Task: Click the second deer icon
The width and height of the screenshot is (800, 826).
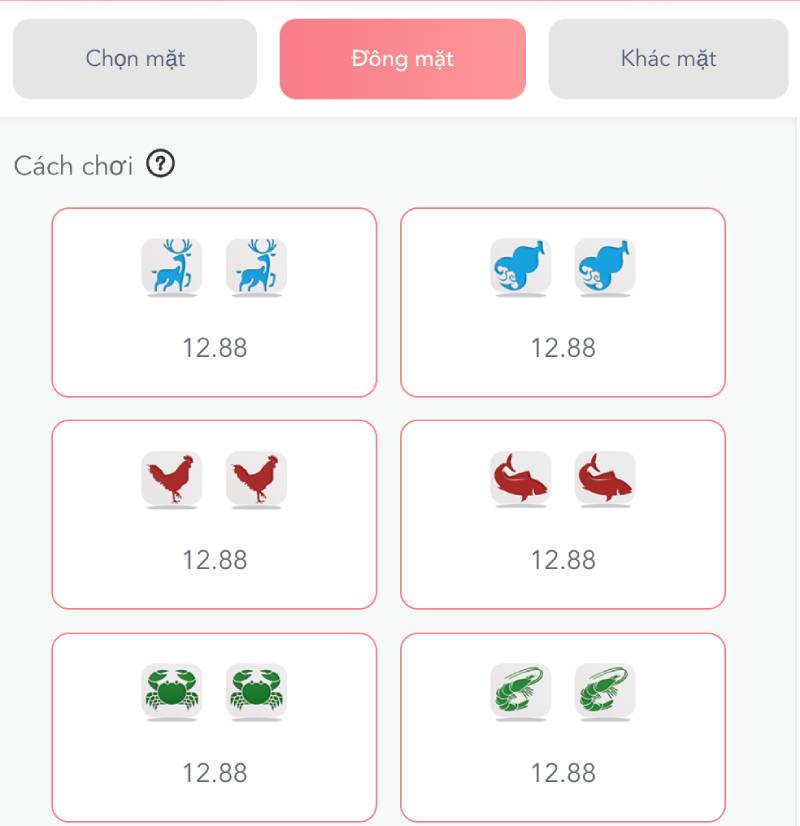Action: click(257, 265)
